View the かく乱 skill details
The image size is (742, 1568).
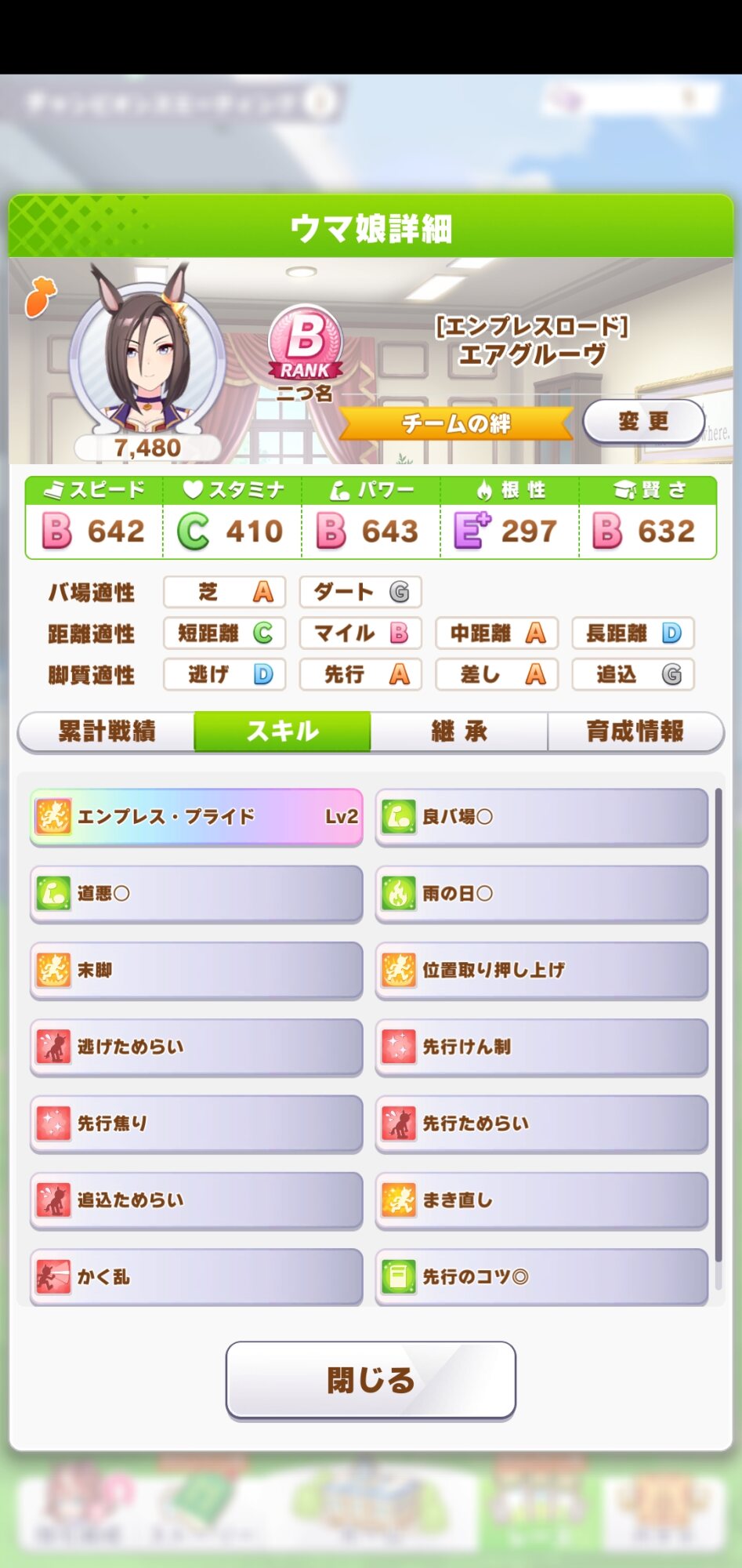point(196,1277)
